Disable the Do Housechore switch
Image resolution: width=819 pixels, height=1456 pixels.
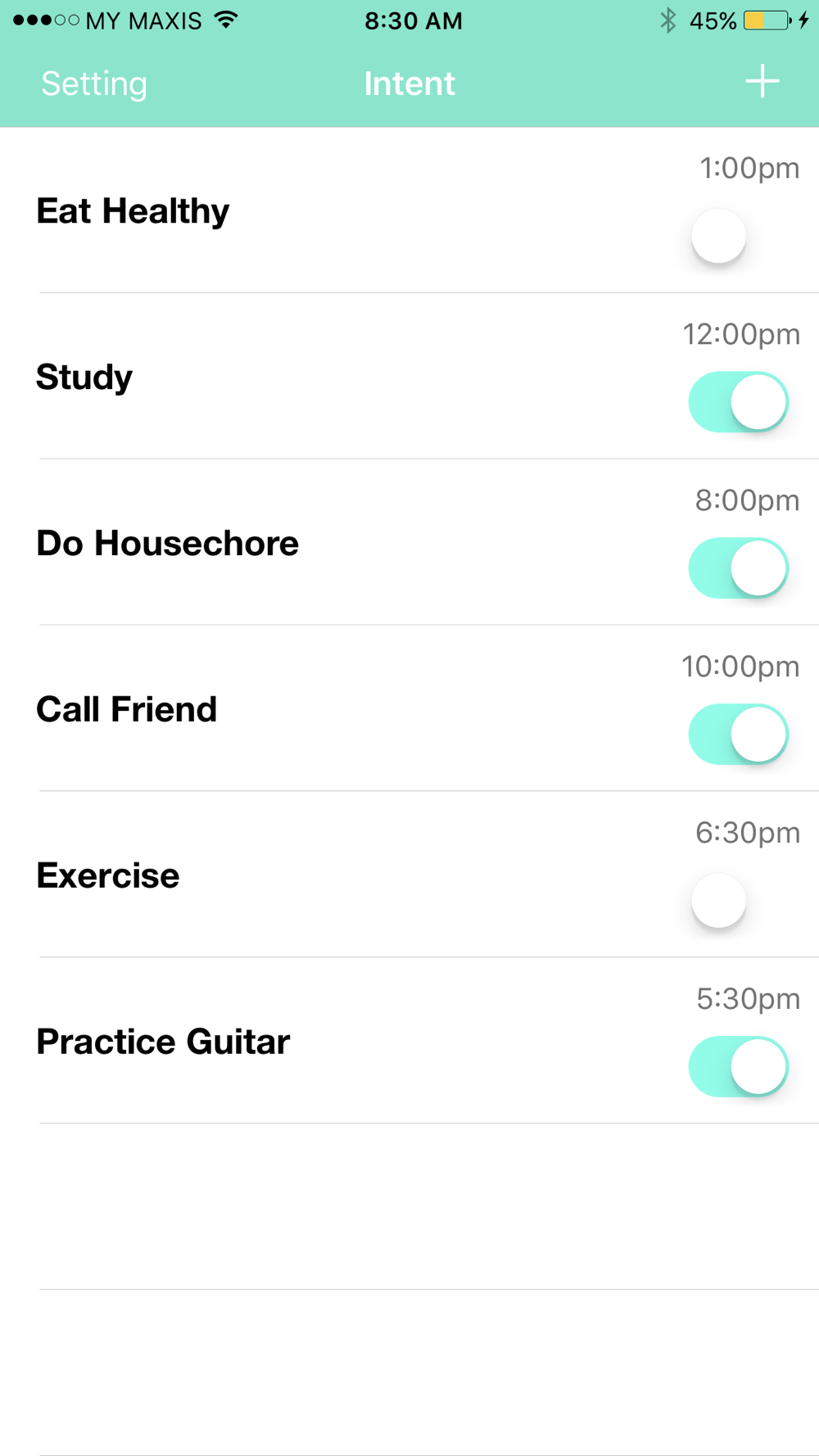point(738,568)
